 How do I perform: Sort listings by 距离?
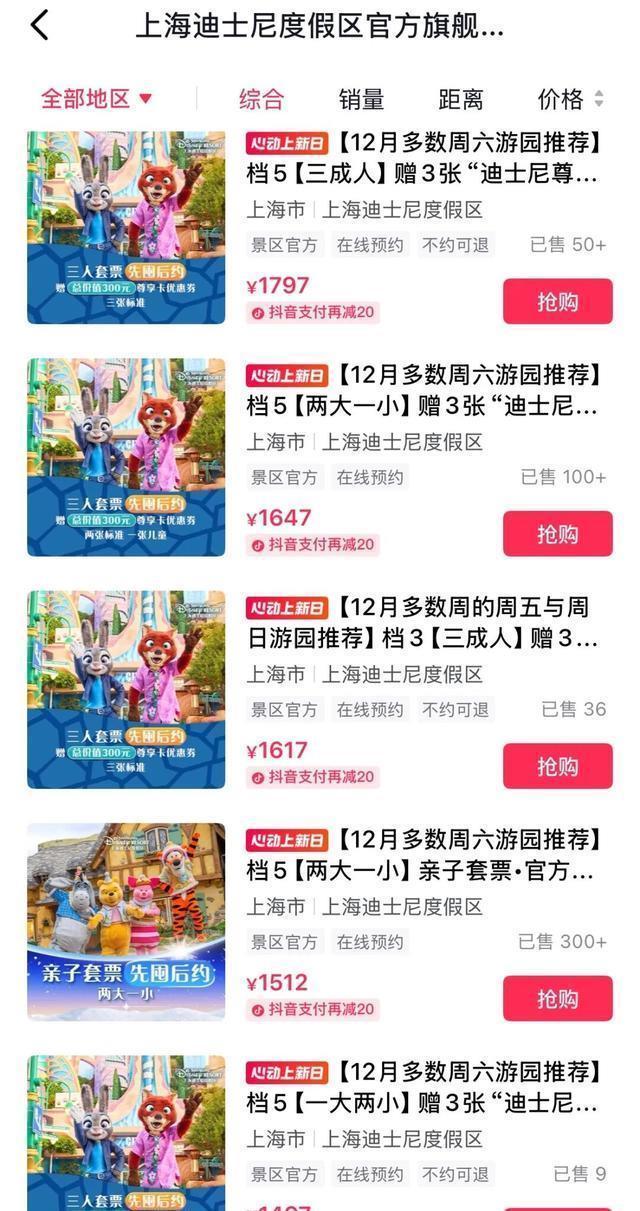click(x=460, y=99)
